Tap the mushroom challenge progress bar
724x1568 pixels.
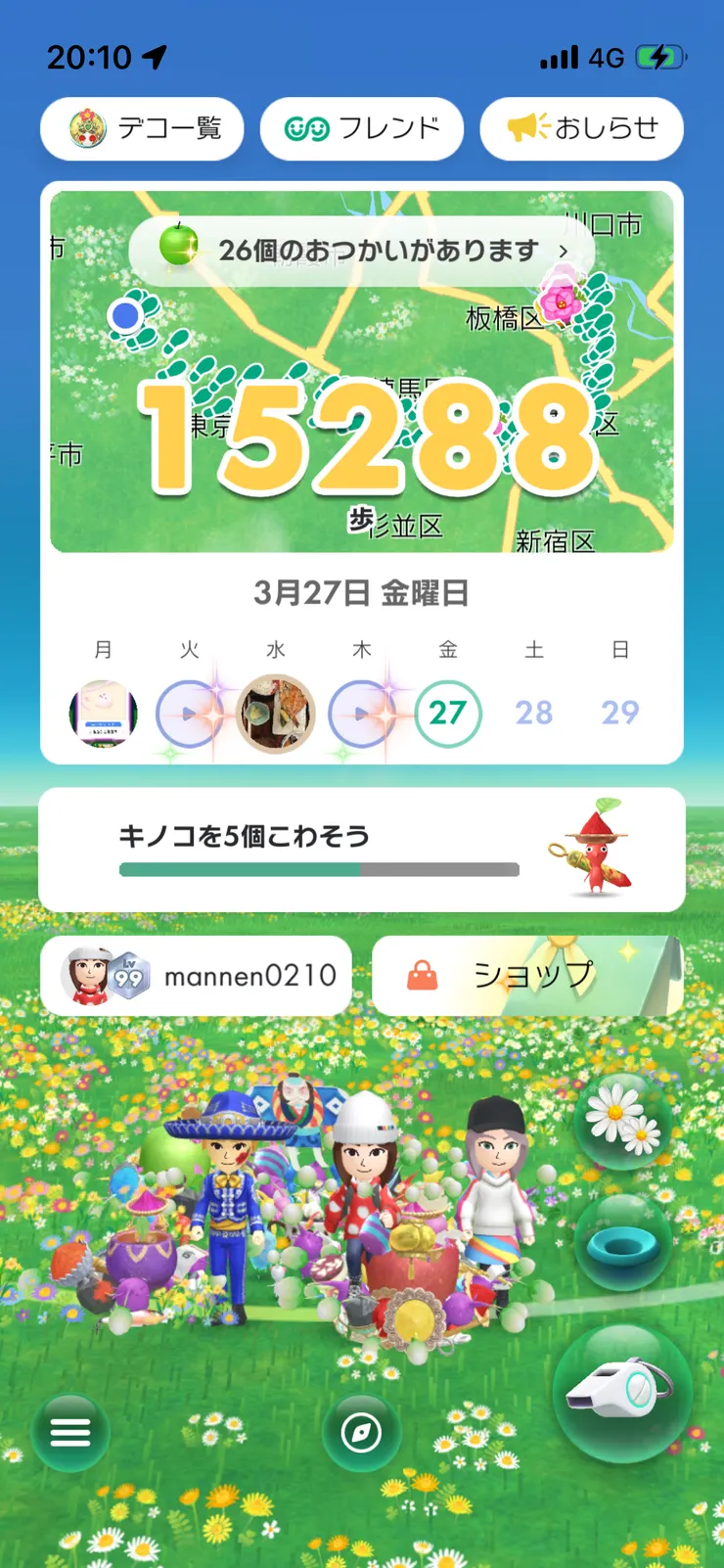(x=318, y=869)
